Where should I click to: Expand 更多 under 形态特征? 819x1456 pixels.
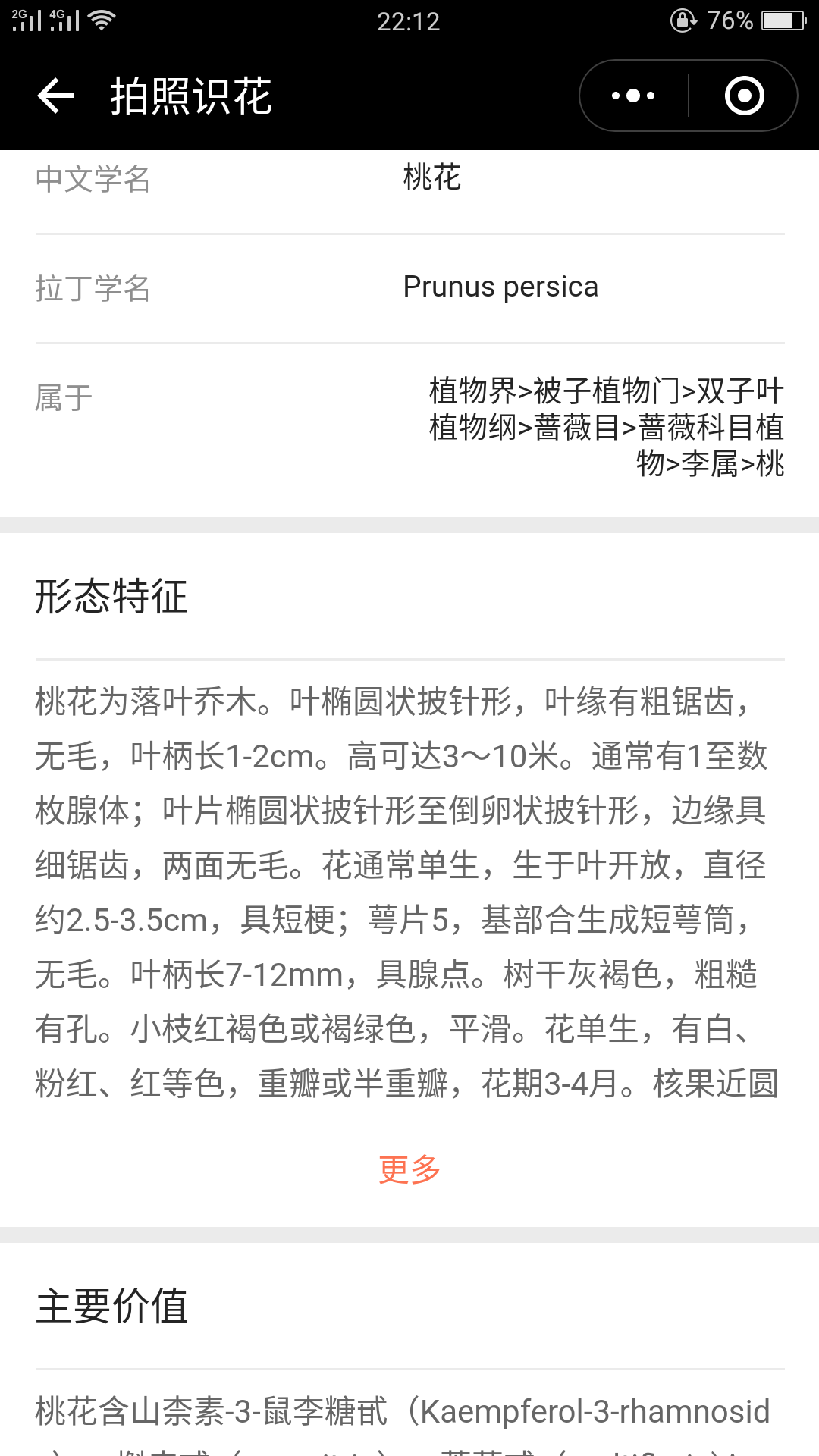409,1169
